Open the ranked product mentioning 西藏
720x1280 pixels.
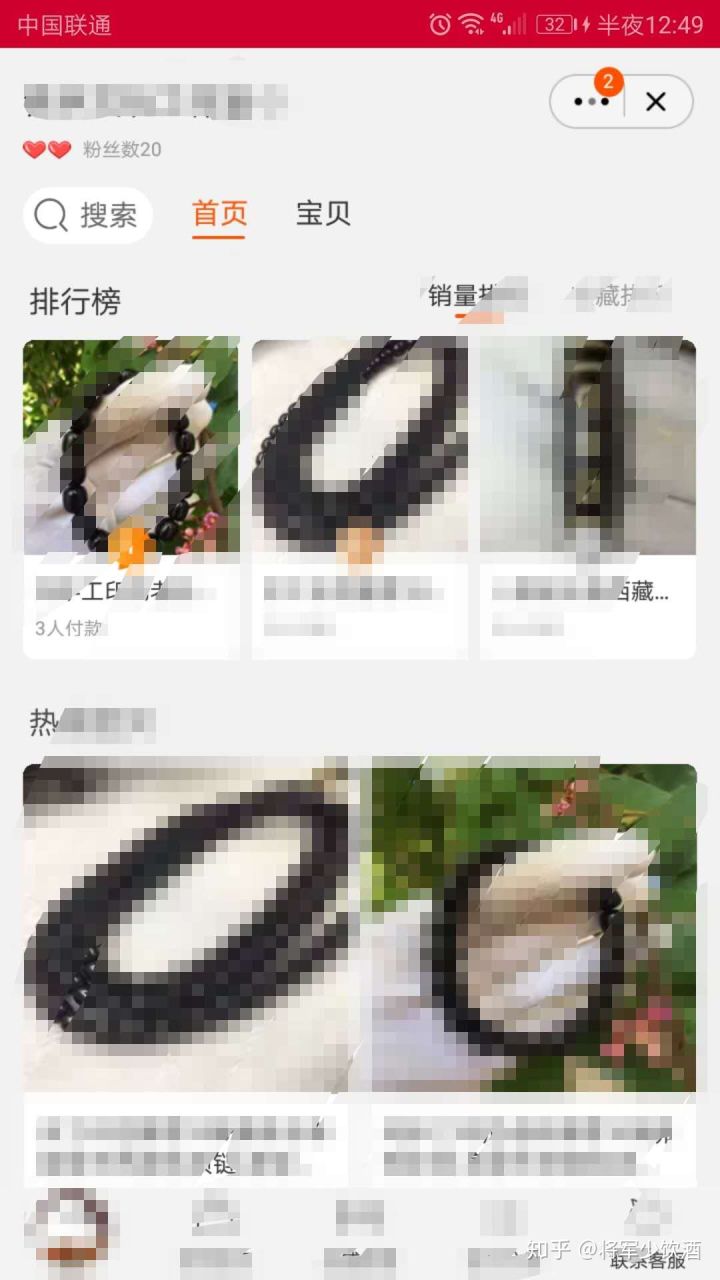tap(587, 498)
